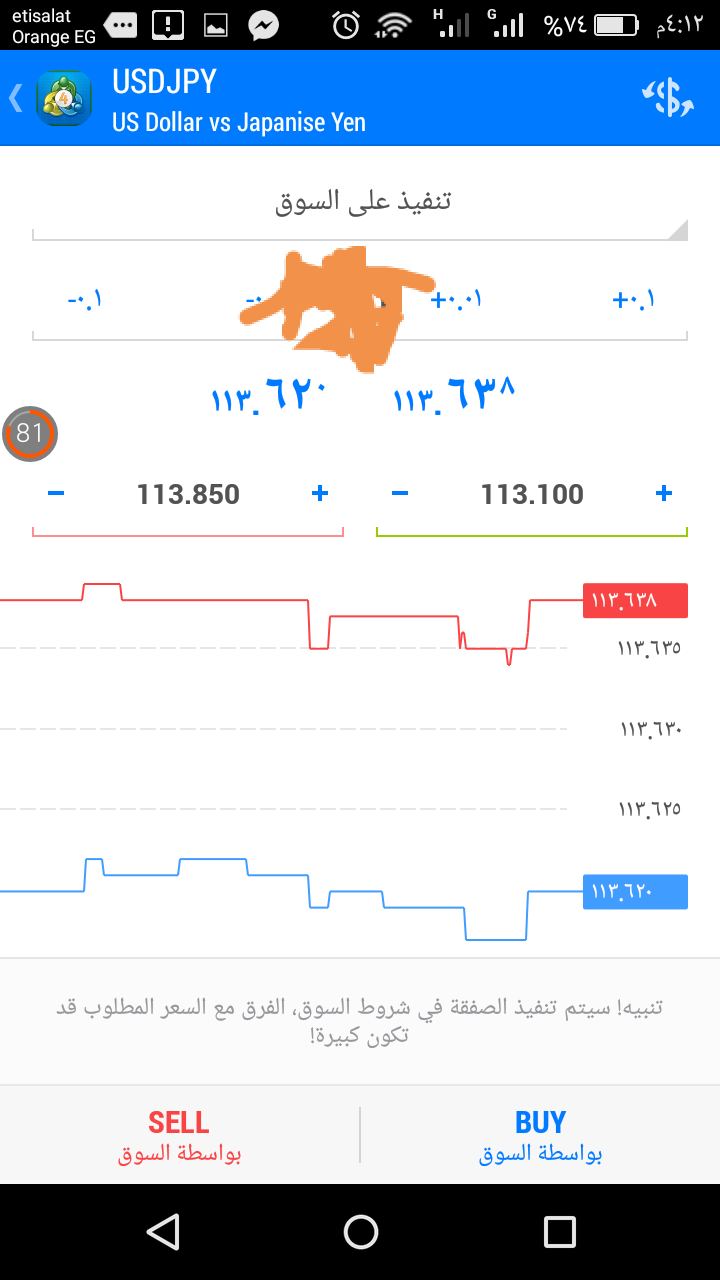Go to the Android home screen

pyautogui.click(x=360, y=1232)
